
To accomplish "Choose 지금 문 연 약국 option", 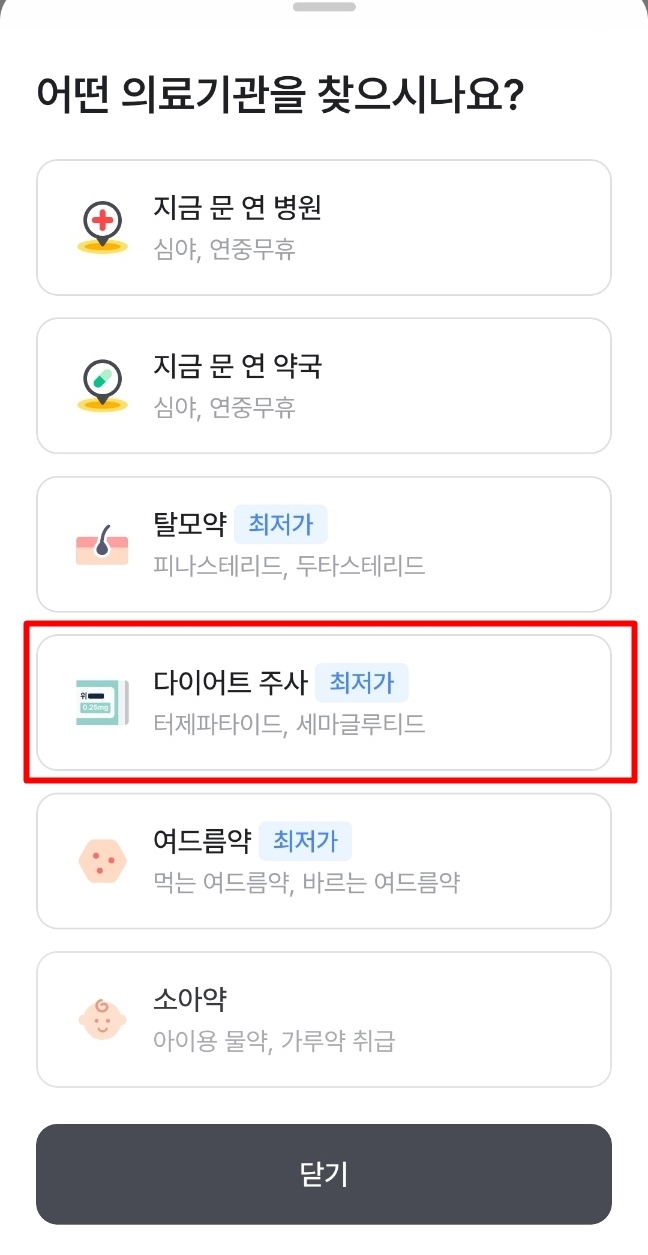I will click(x=324, y=386).
